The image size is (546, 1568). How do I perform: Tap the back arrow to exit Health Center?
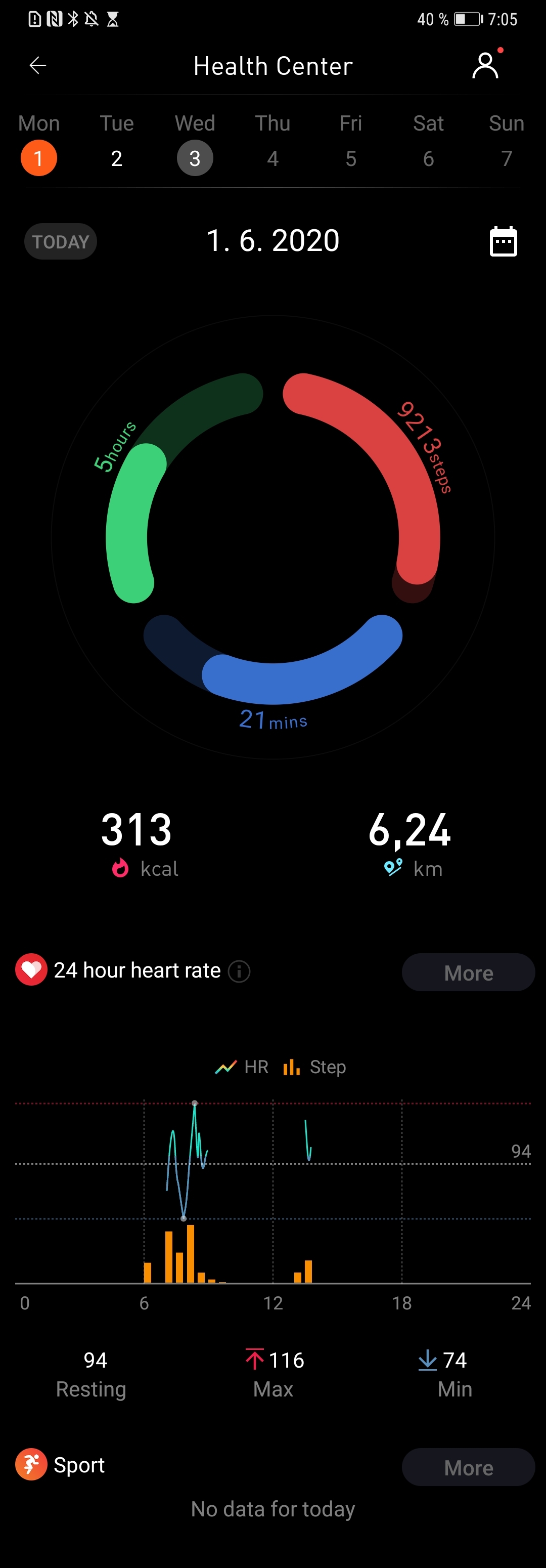(x=38, y=65)
